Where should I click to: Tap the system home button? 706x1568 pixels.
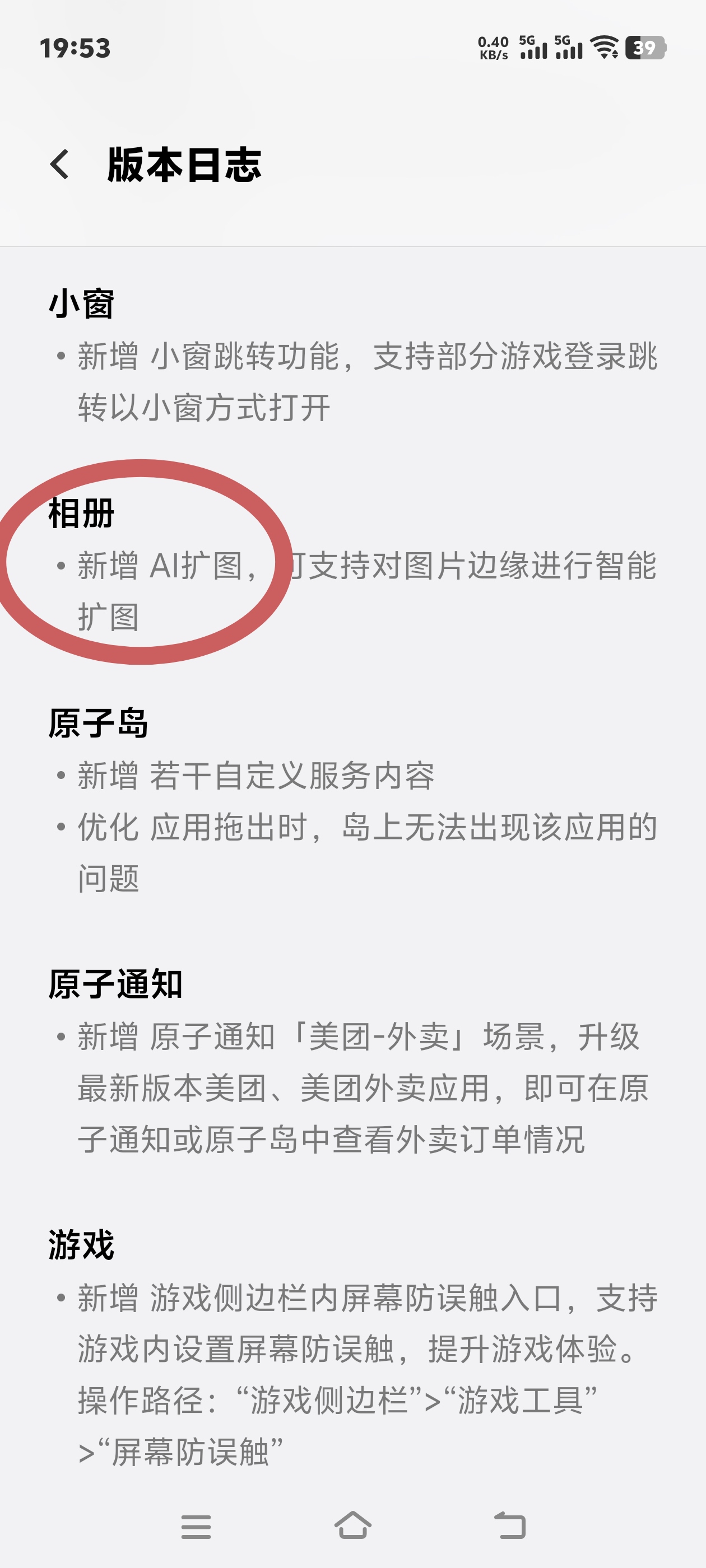click(x=352, y=1525)
